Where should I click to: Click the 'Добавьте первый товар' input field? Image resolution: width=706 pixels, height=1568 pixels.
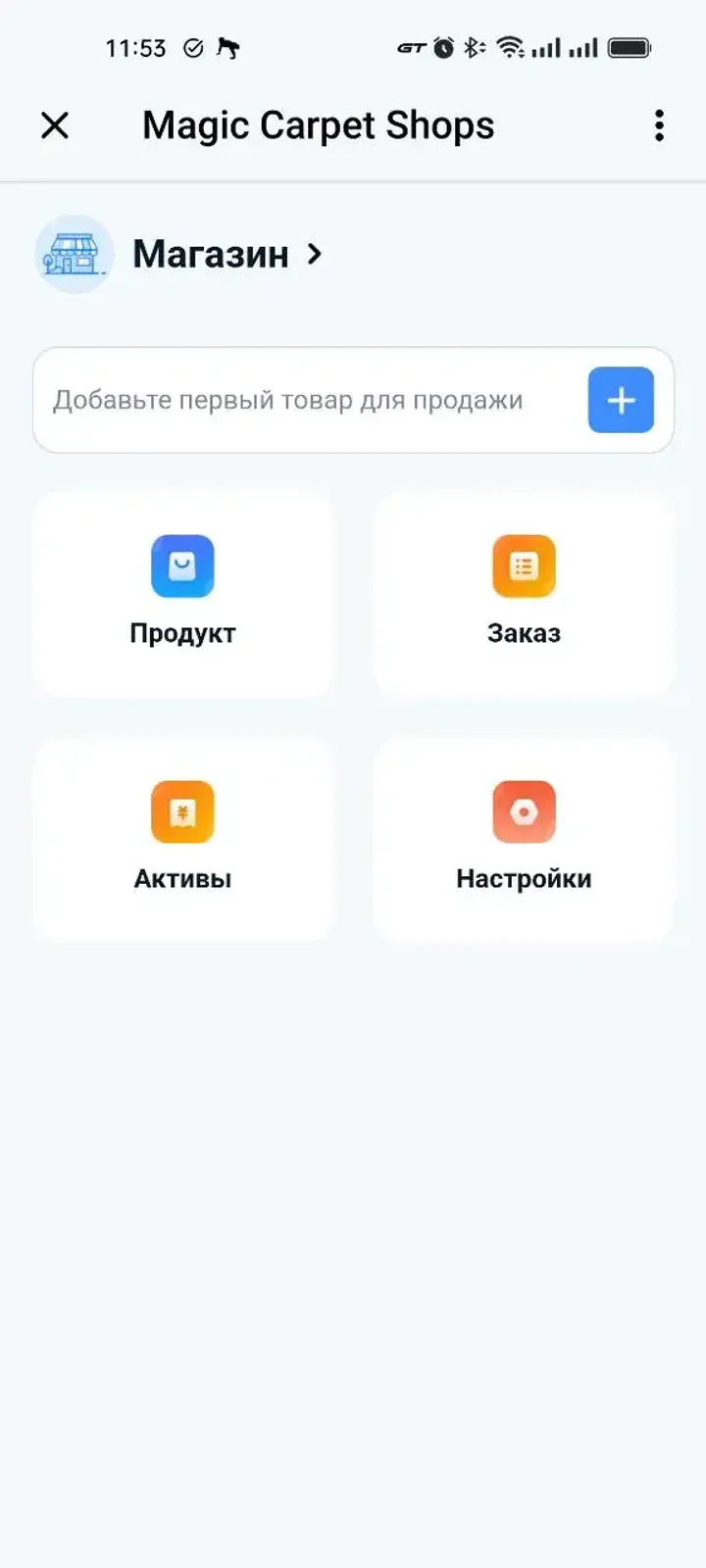(x=292, y=399)
